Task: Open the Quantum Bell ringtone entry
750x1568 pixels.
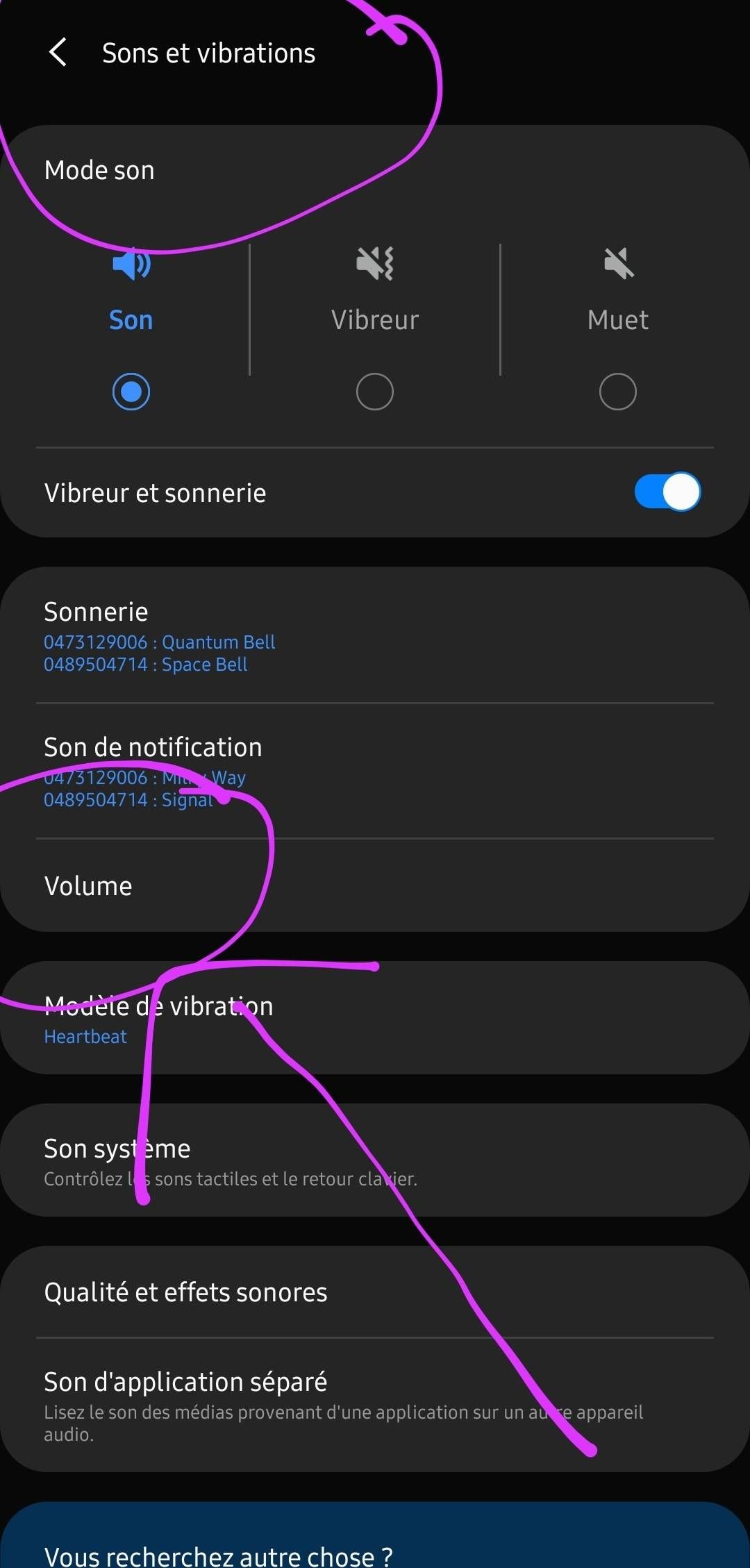Action: (160, 642)
